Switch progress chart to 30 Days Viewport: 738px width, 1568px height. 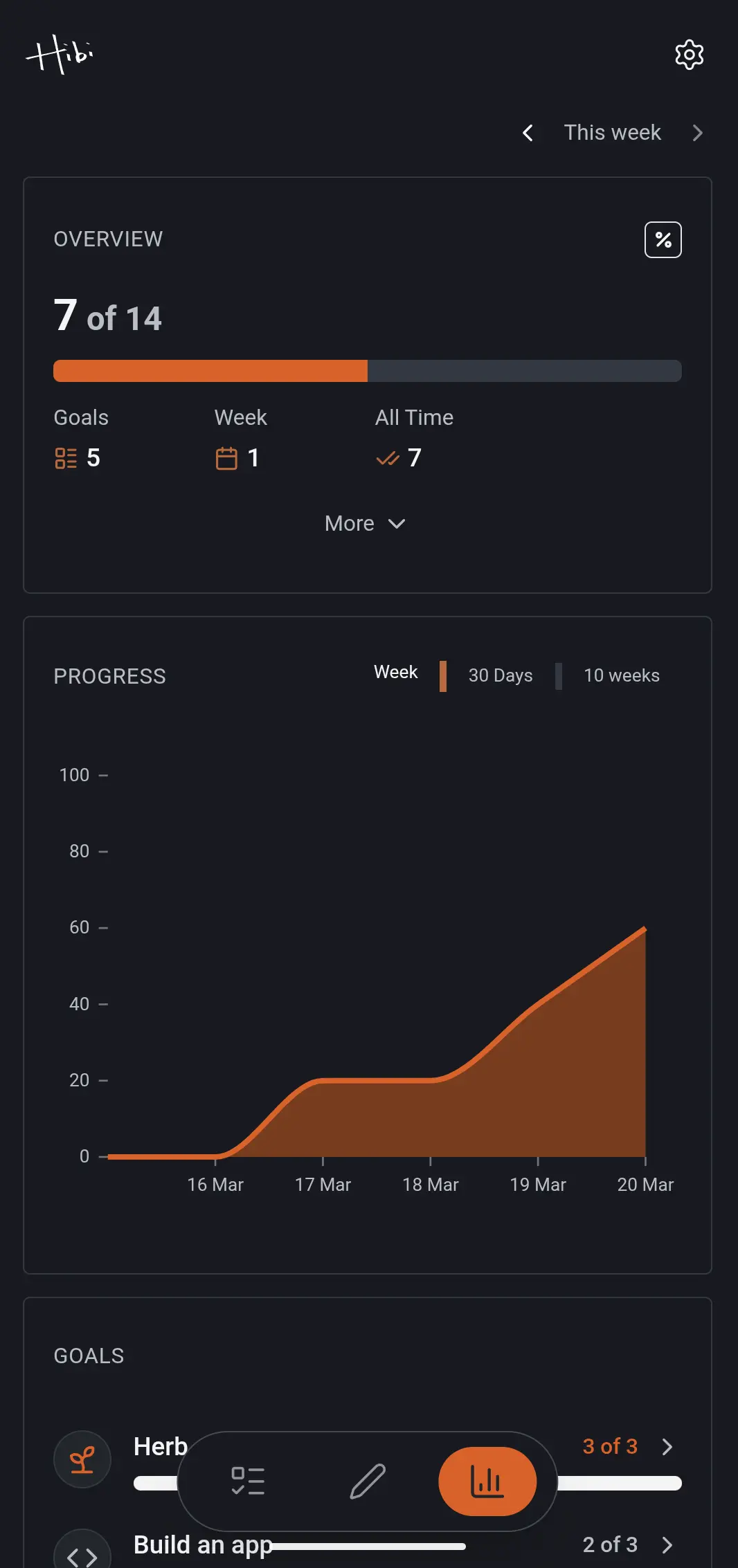coord(500,676)
